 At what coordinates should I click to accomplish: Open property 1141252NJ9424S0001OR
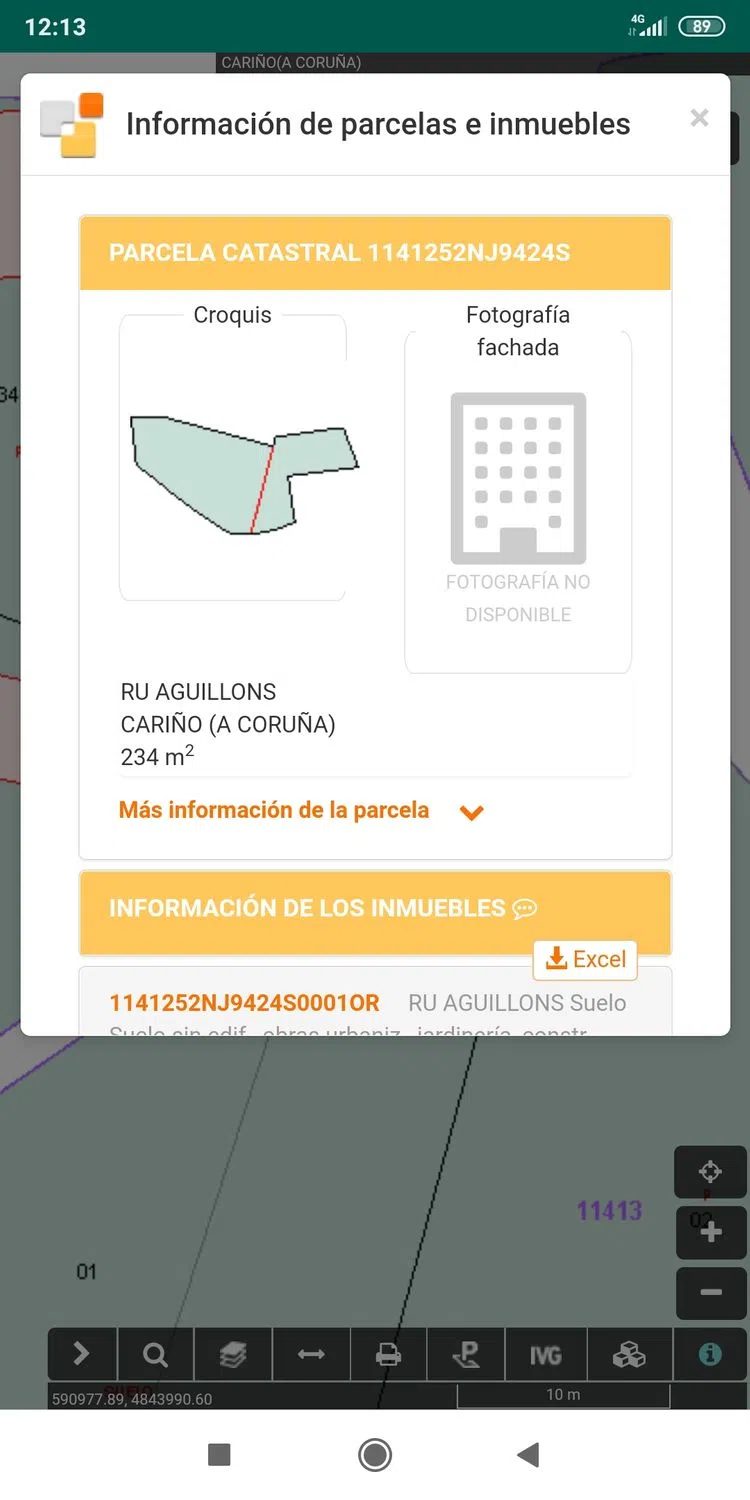click(244, 1003)
